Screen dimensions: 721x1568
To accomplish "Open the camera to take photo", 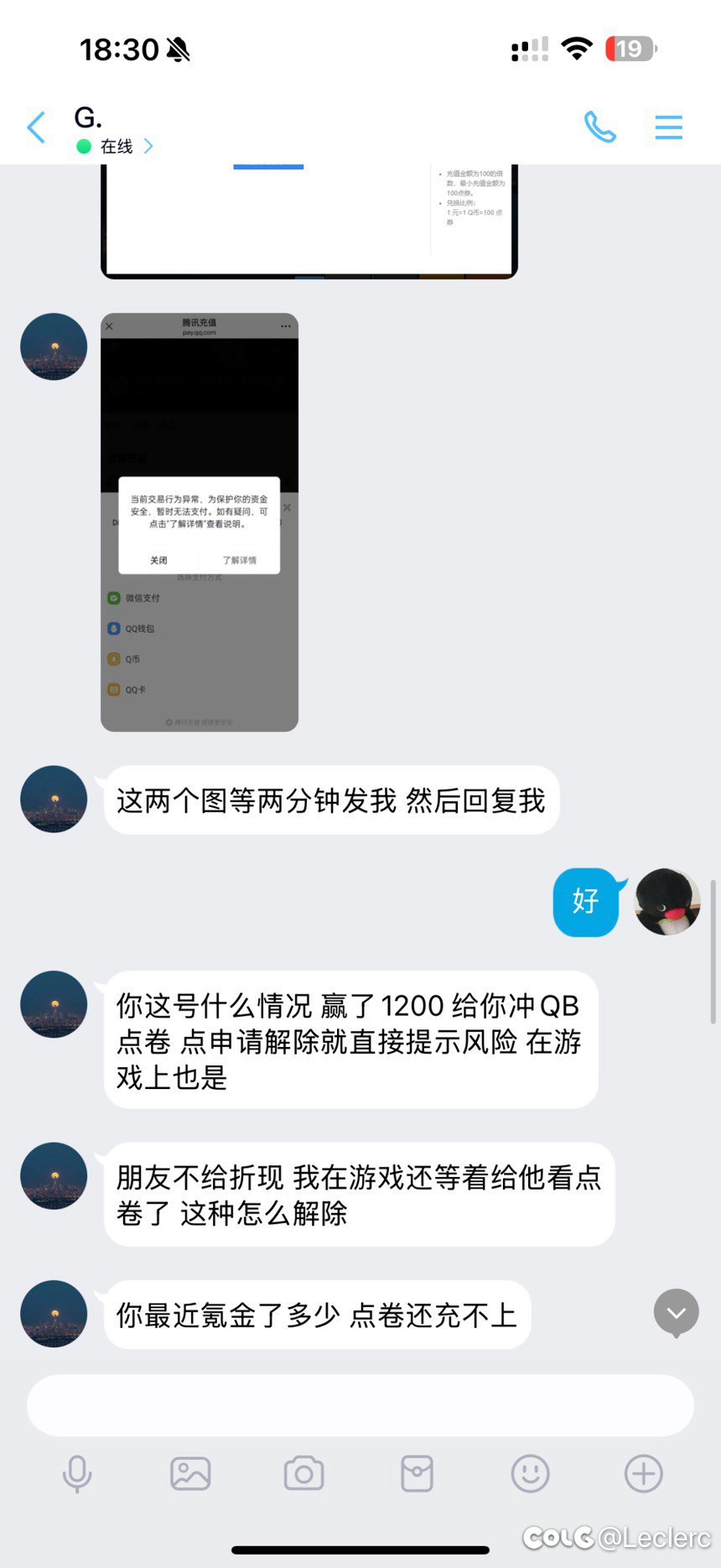I will 303,1474.
